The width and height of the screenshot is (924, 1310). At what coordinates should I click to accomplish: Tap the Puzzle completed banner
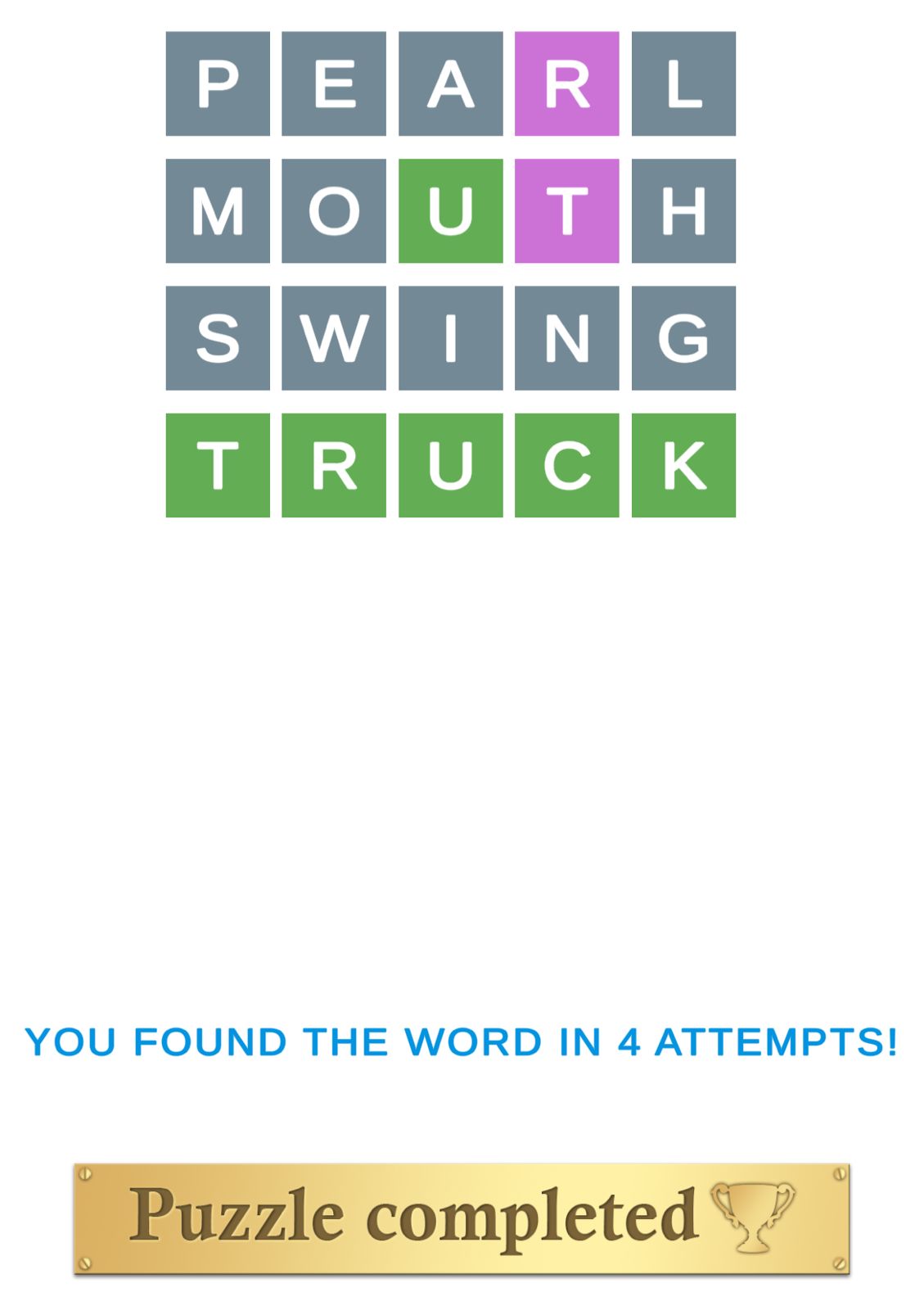462,1218
